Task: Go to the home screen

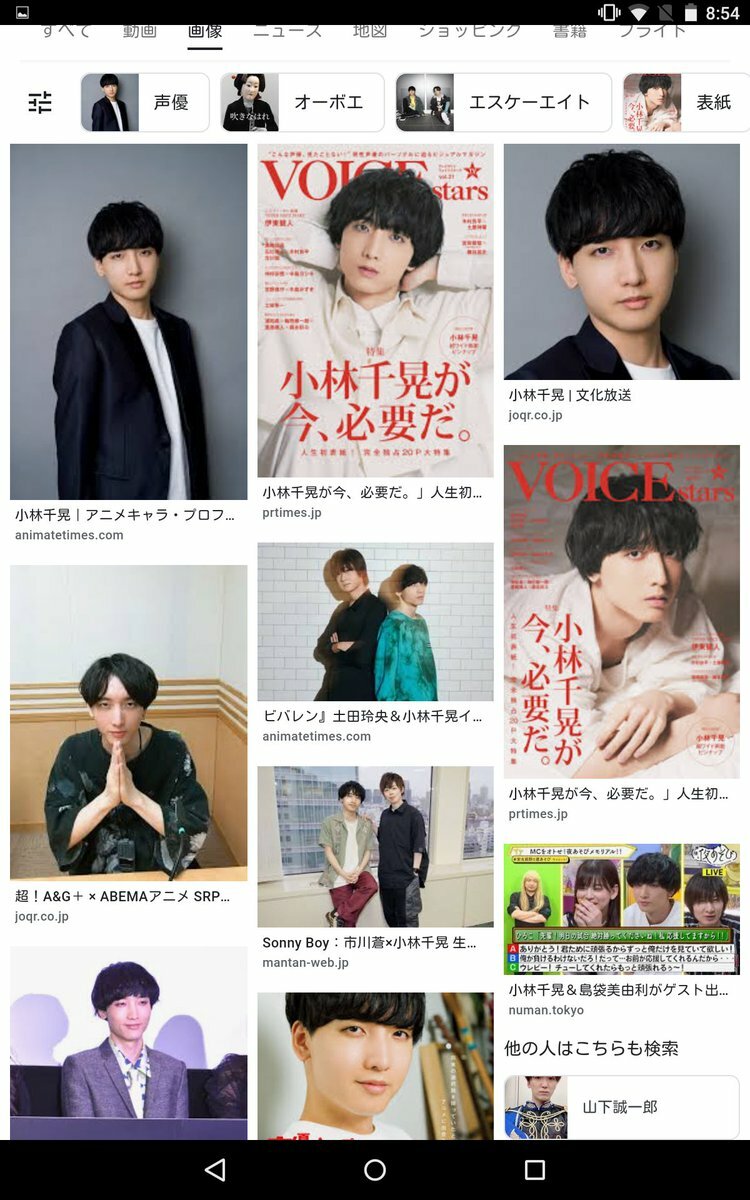Action: click(375, 1170)
